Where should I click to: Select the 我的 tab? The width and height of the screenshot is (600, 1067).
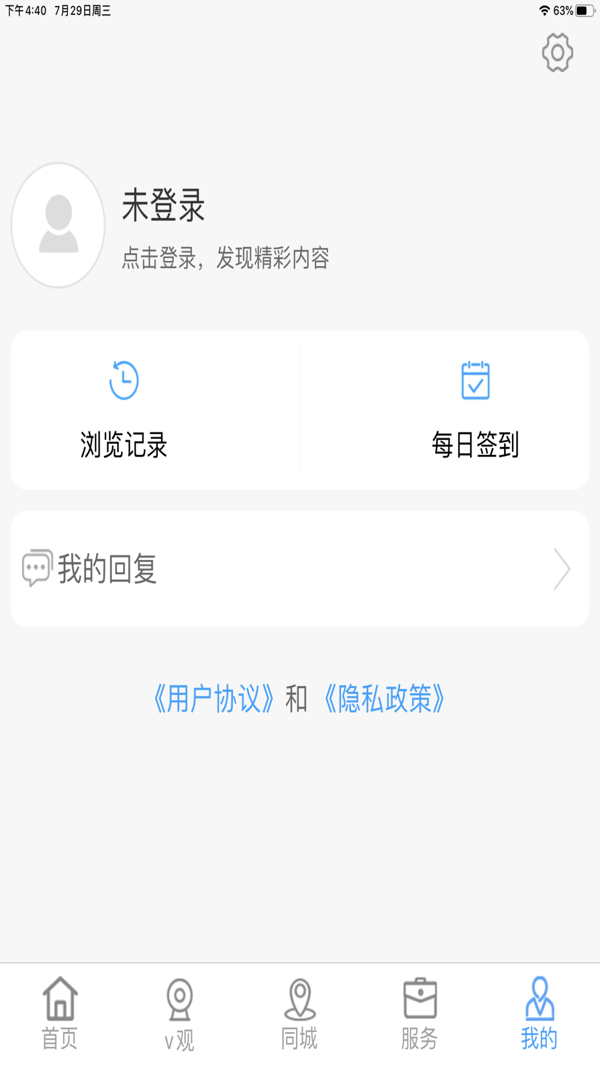[539, 1013]
